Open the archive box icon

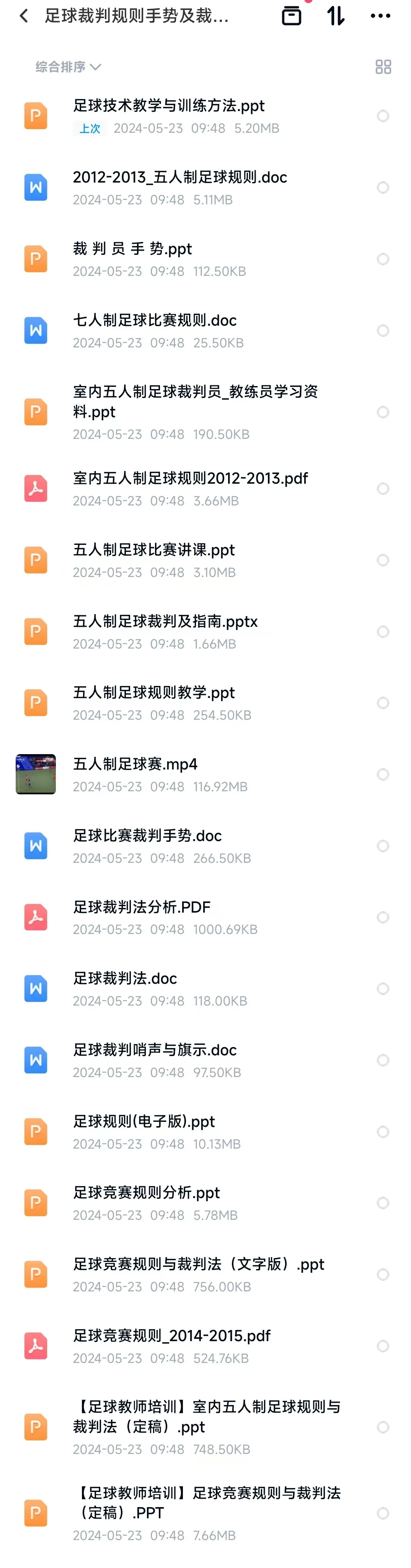click(292, 16)
